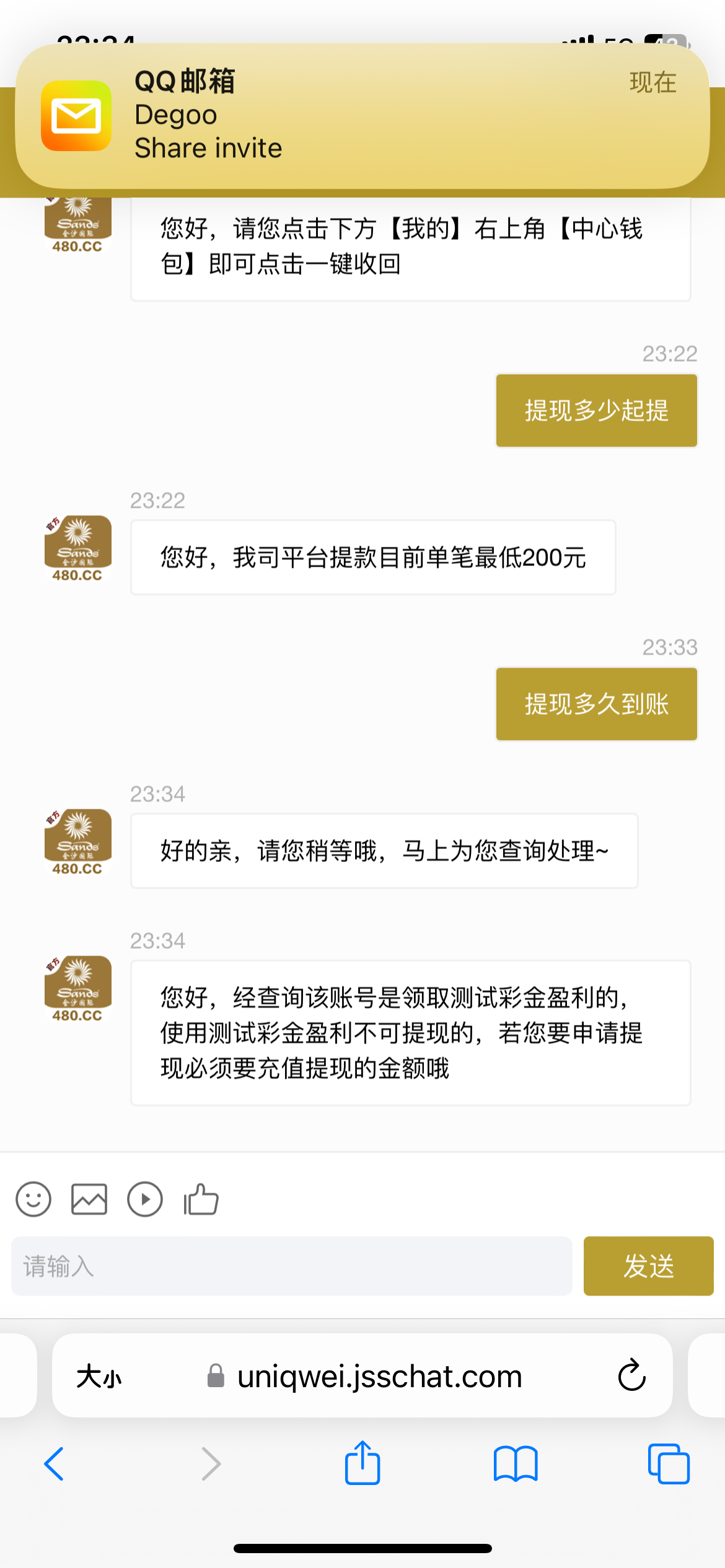Reload the current page
This screenshot has width=725, height=1568.
tap(631, 1376)
